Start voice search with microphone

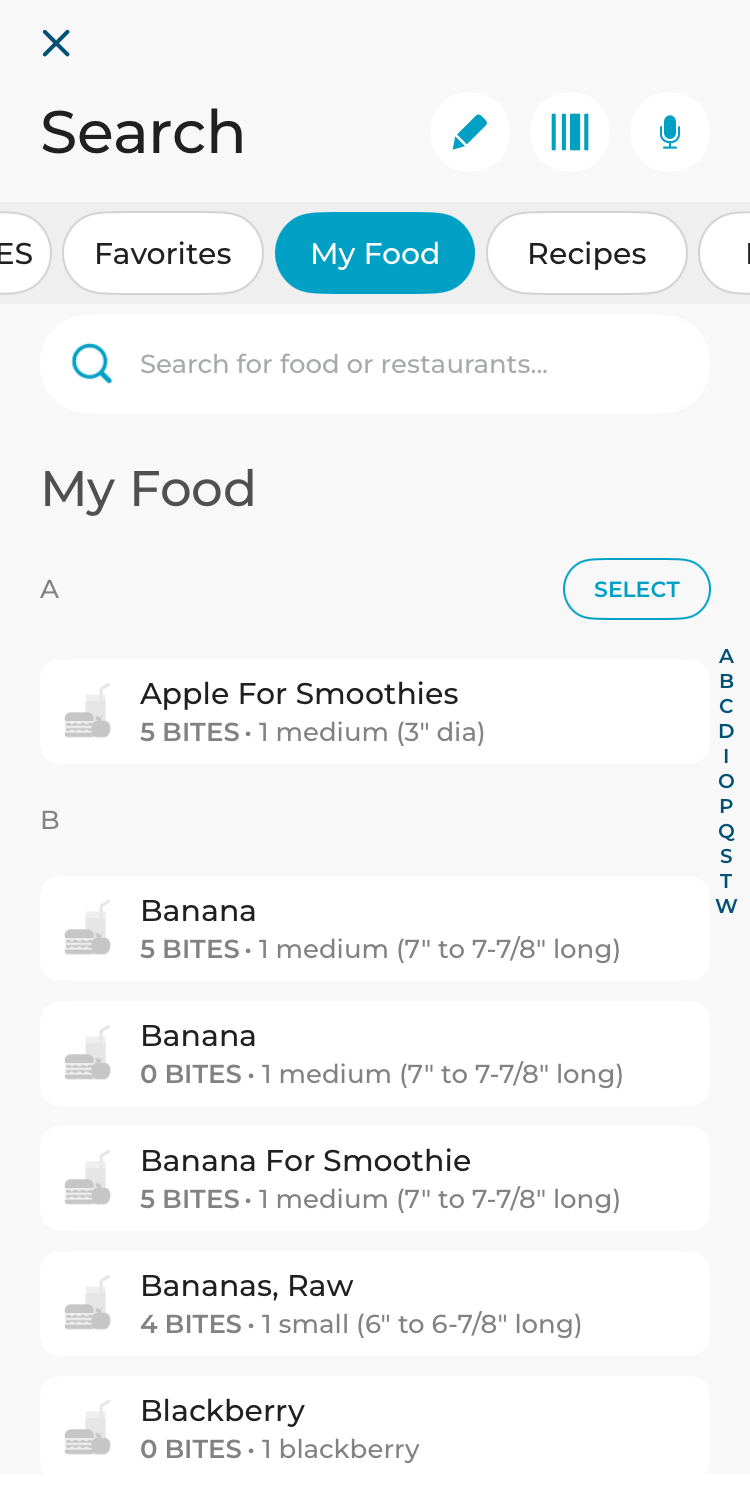670,132
